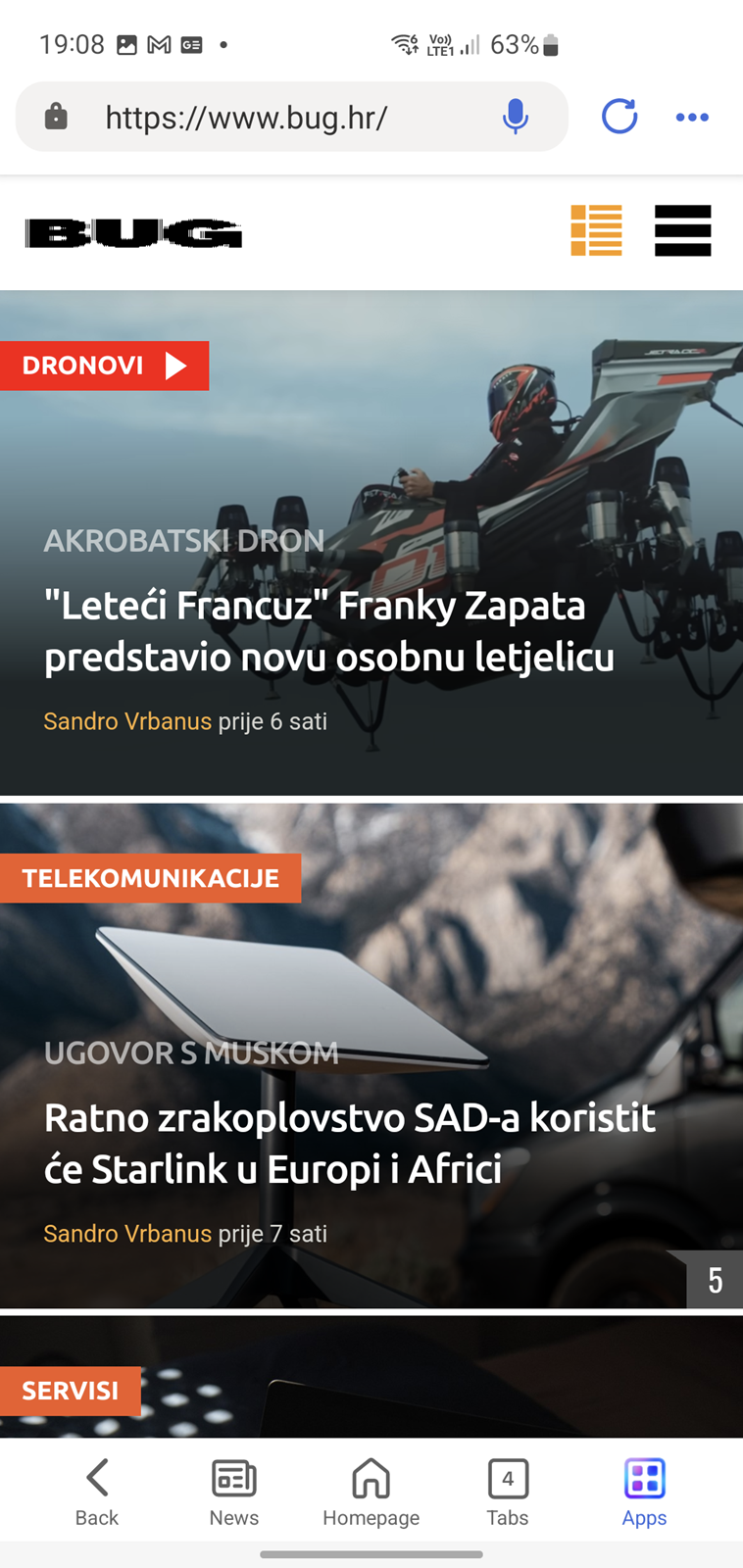Open the DRONOVI category tag
The image size is (743, 1568).
coord(105,366)
